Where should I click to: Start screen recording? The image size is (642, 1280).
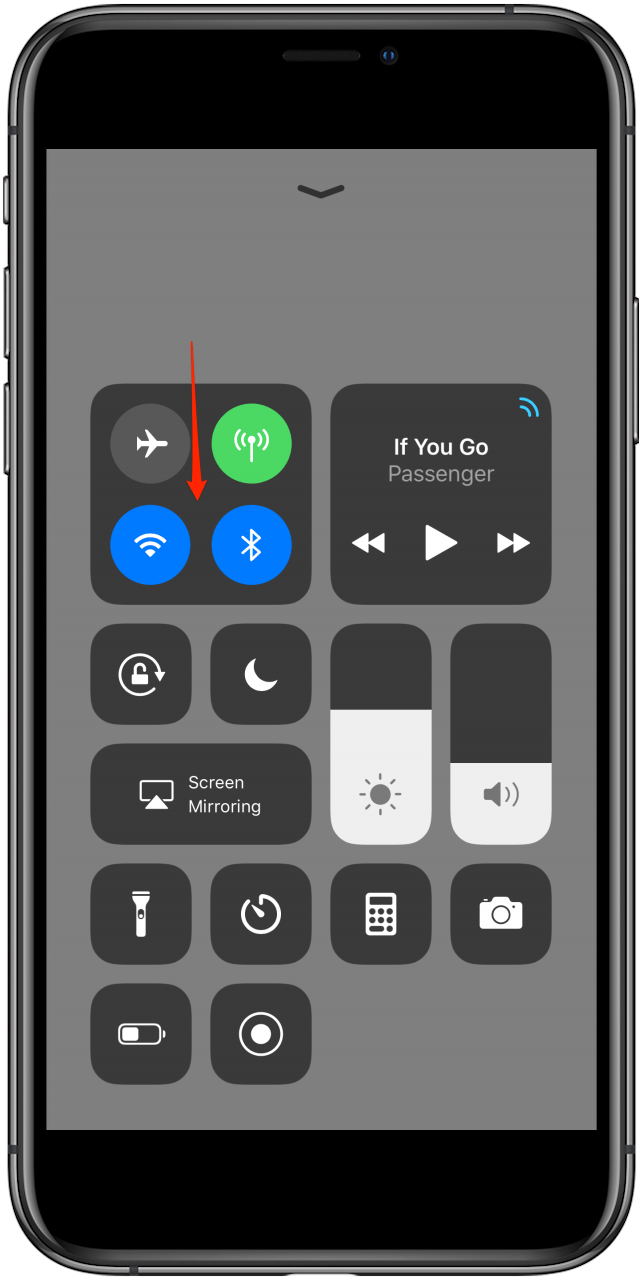click(261, 1034)
